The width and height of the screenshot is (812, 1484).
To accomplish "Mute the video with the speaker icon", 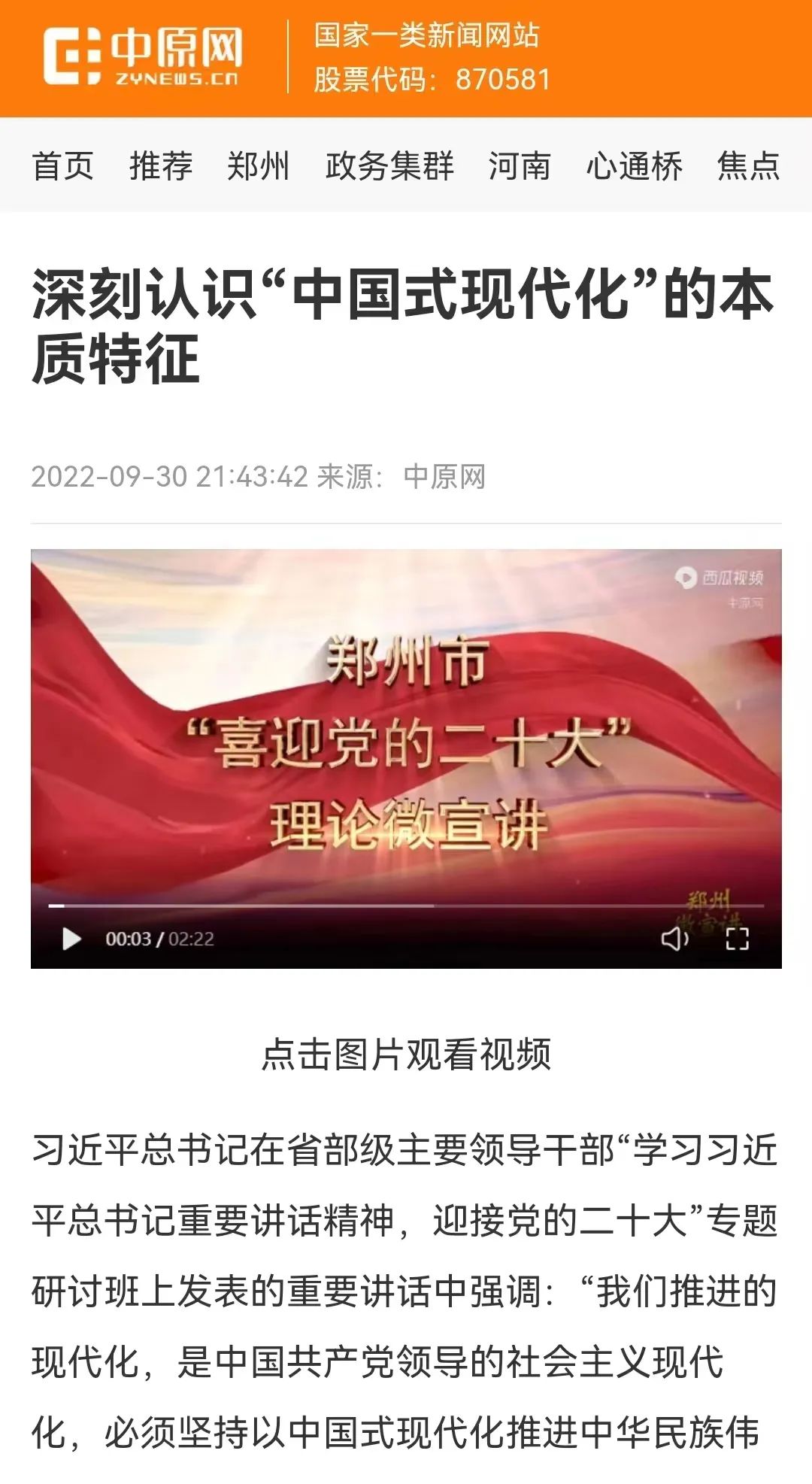I will (674, 939).
